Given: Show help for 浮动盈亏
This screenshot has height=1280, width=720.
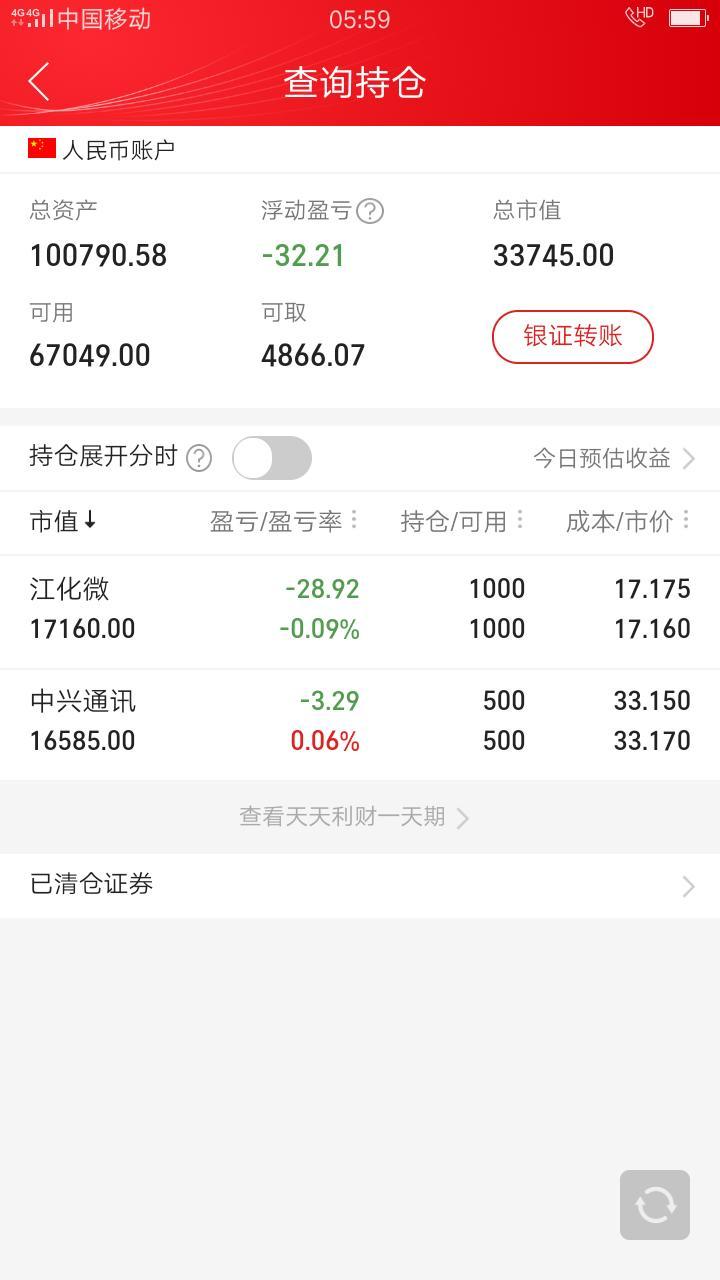Looking at the screenshot, I should 370,211.
